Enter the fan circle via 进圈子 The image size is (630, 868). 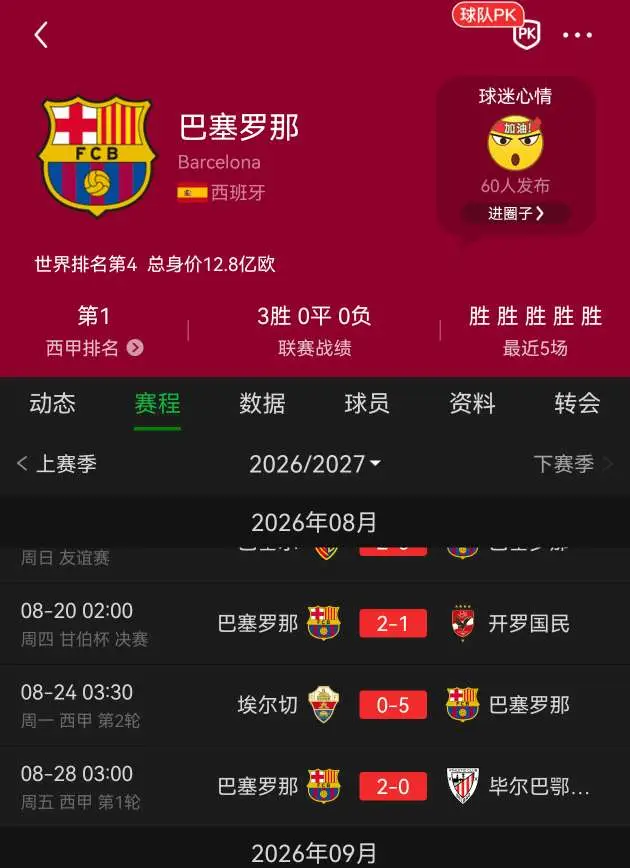click(515, 213)
